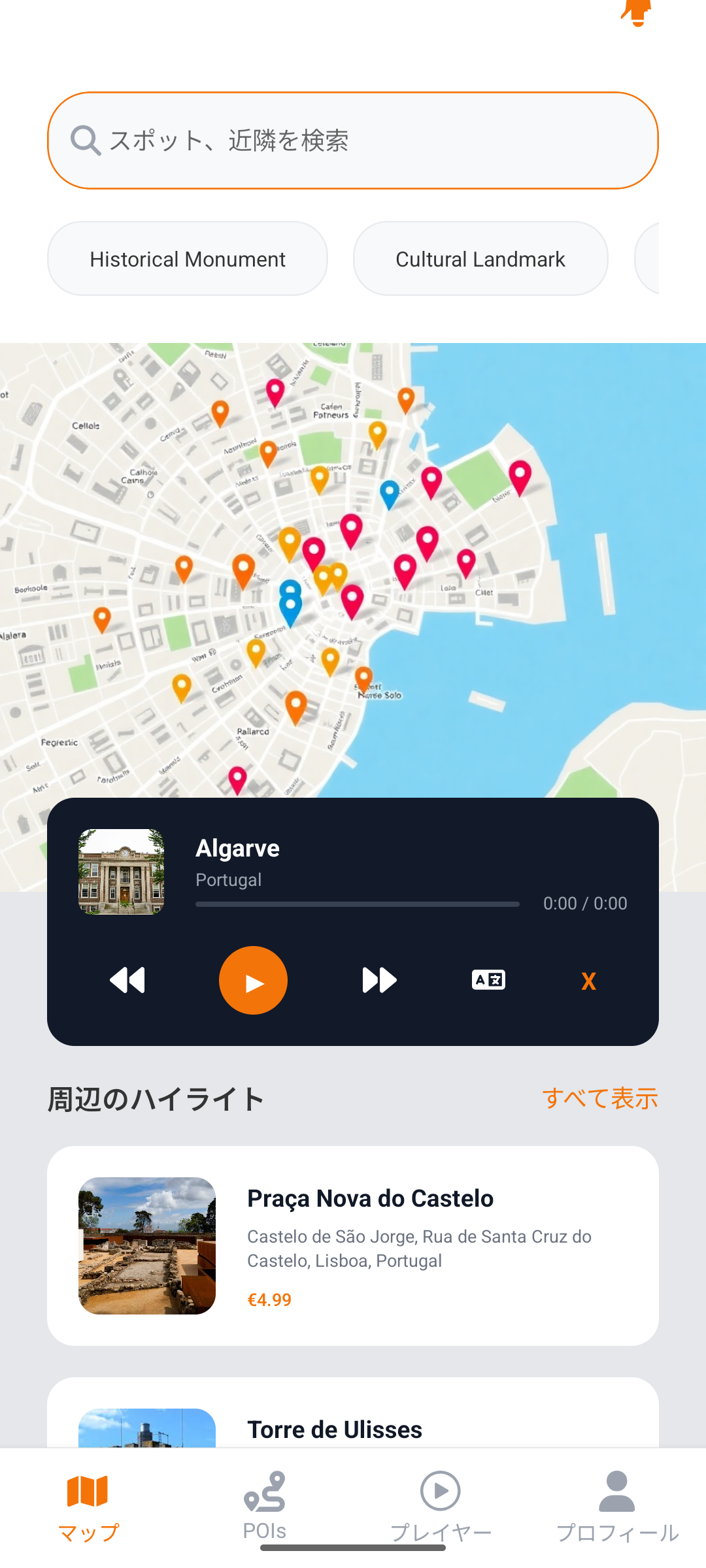Open the Praça Nova do Castelo card
Viewport: 706px width, 1568px height.
point(353,1245)
